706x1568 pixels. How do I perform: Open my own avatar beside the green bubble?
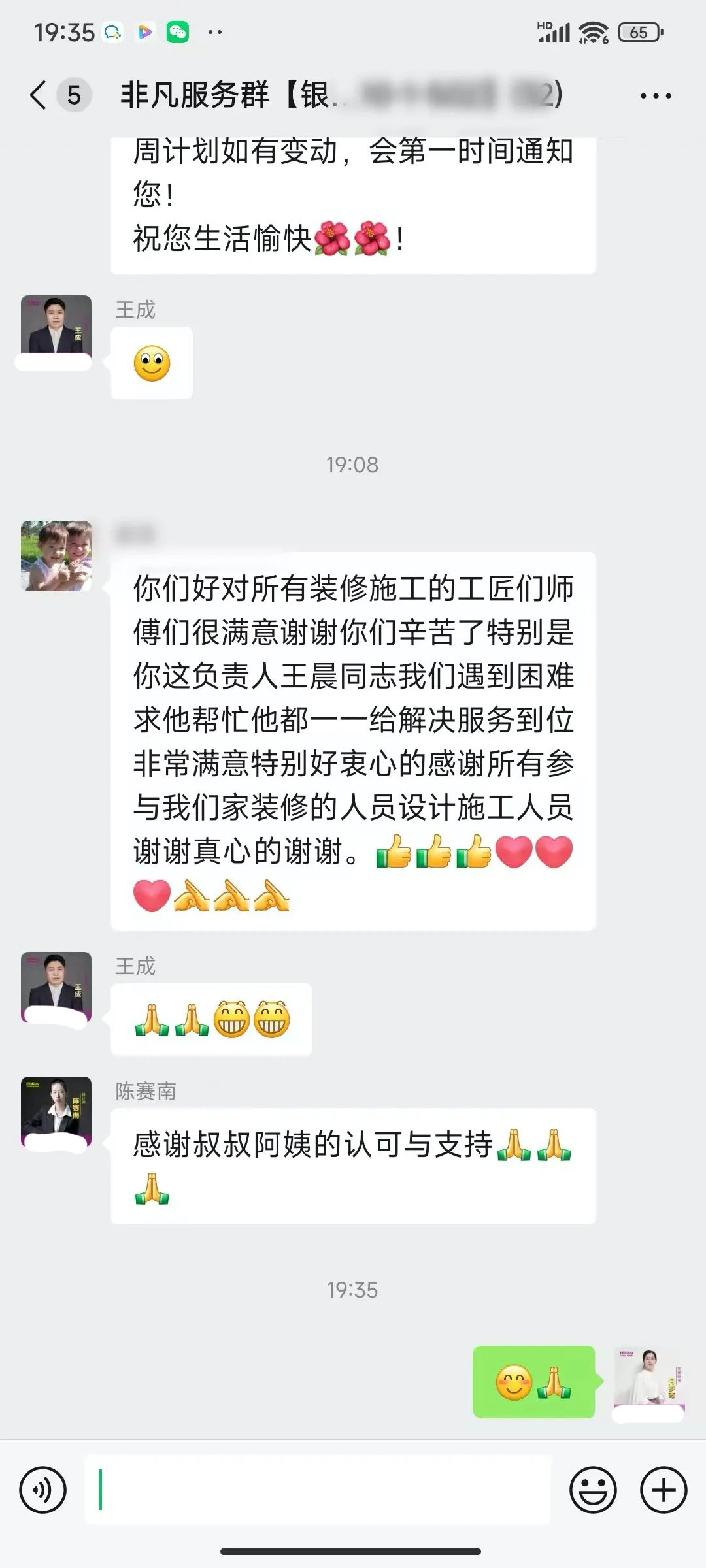click(648, 1381)
